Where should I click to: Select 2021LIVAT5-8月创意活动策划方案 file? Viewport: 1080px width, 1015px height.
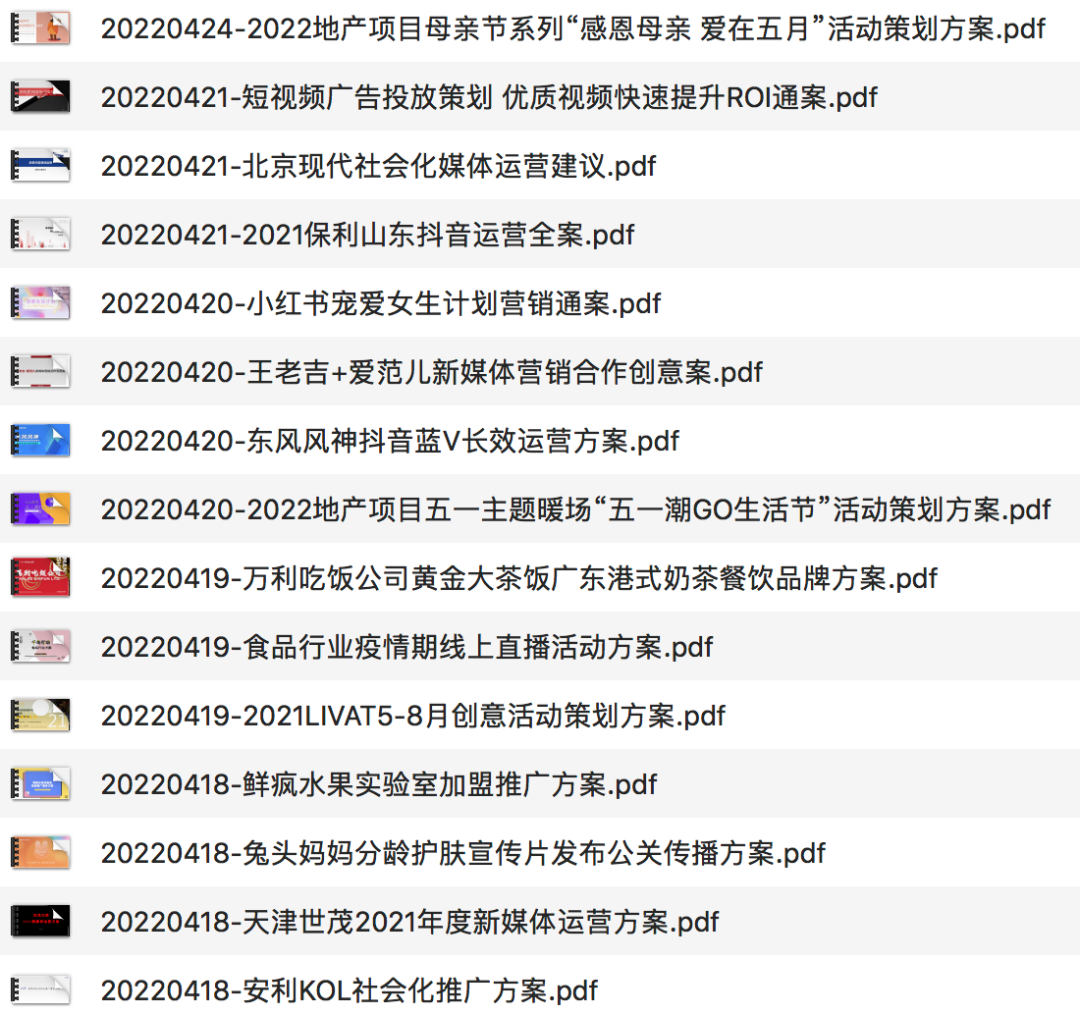413,716
